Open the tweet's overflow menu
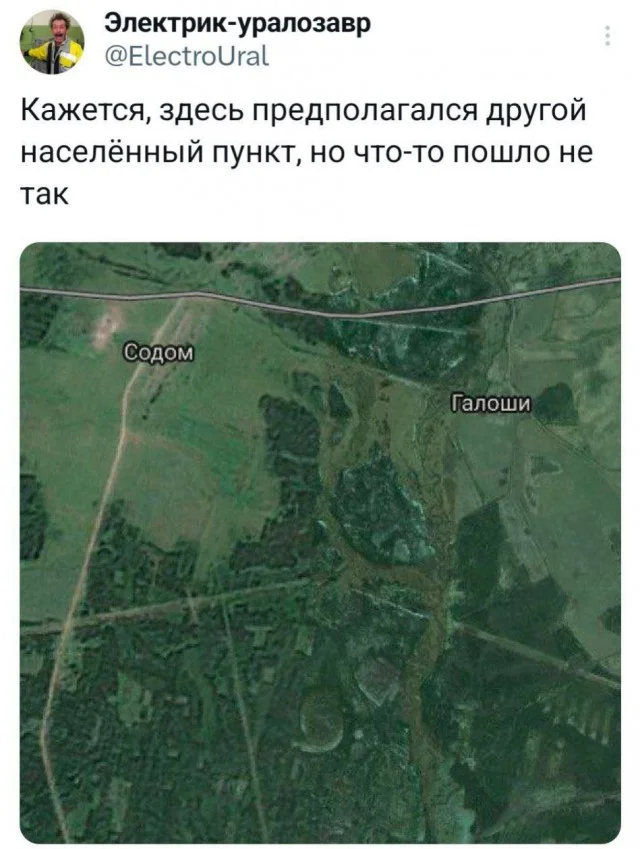640x849 pixels. (608, 37)
